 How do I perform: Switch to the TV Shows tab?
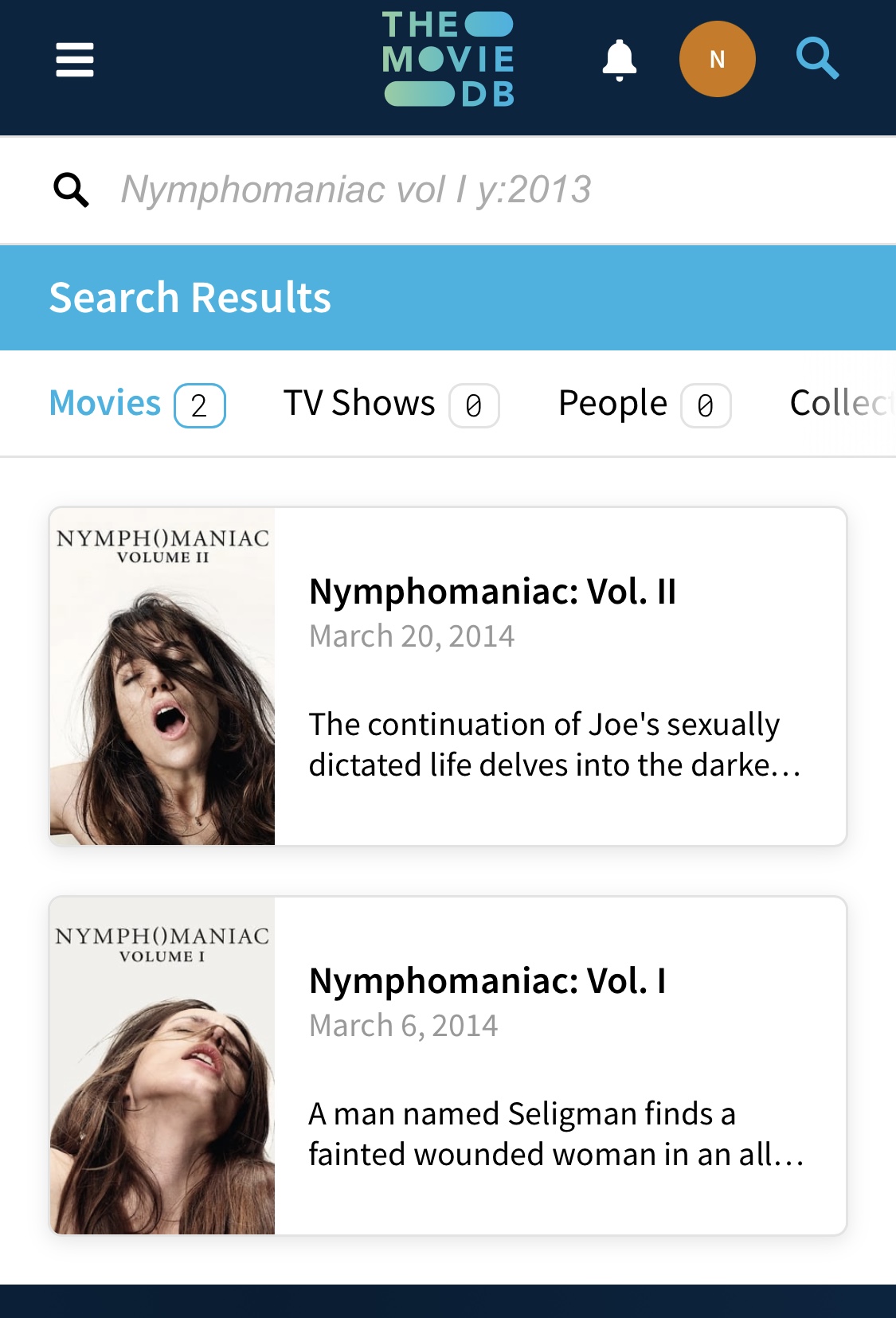coord(390,404)
